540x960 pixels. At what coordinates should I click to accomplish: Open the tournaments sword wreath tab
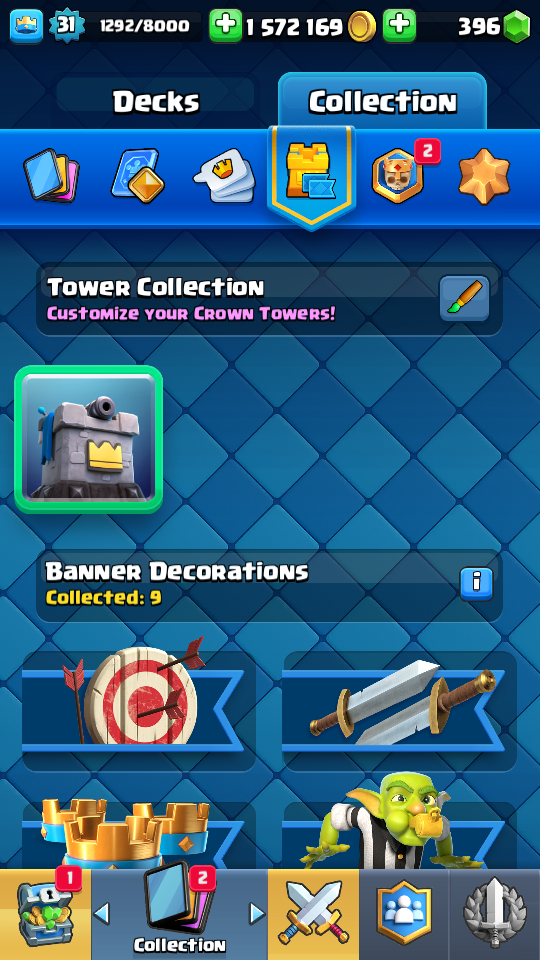[x=495, y=914]
